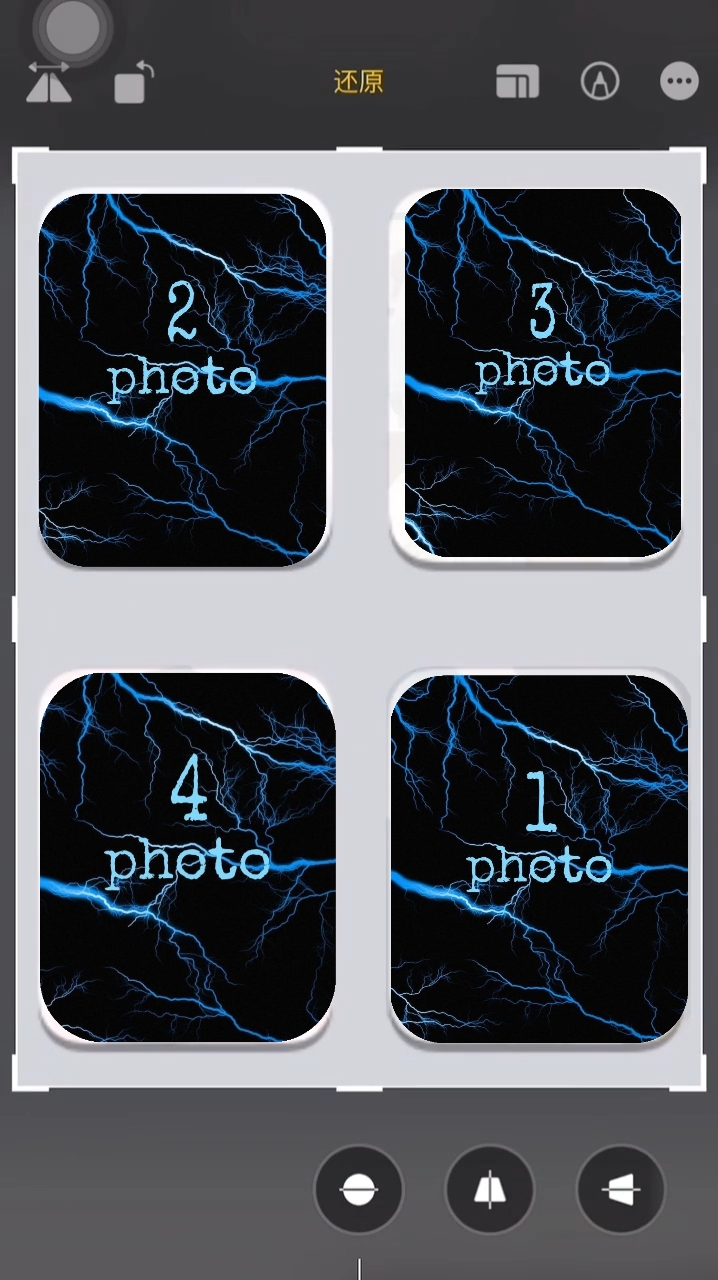Open the aspect ratio options

[518, 82]
